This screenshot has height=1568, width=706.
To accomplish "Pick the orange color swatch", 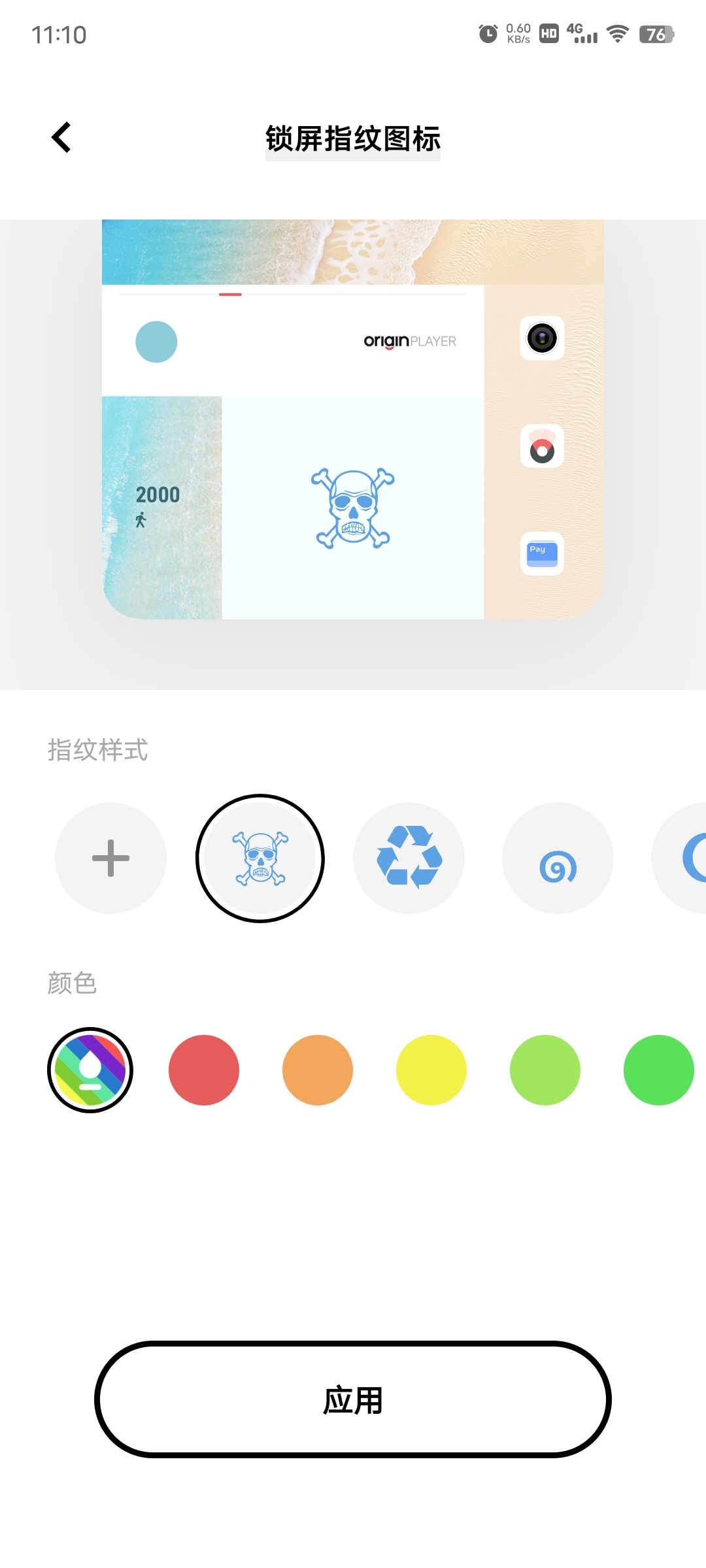I will pos(318,1070).
